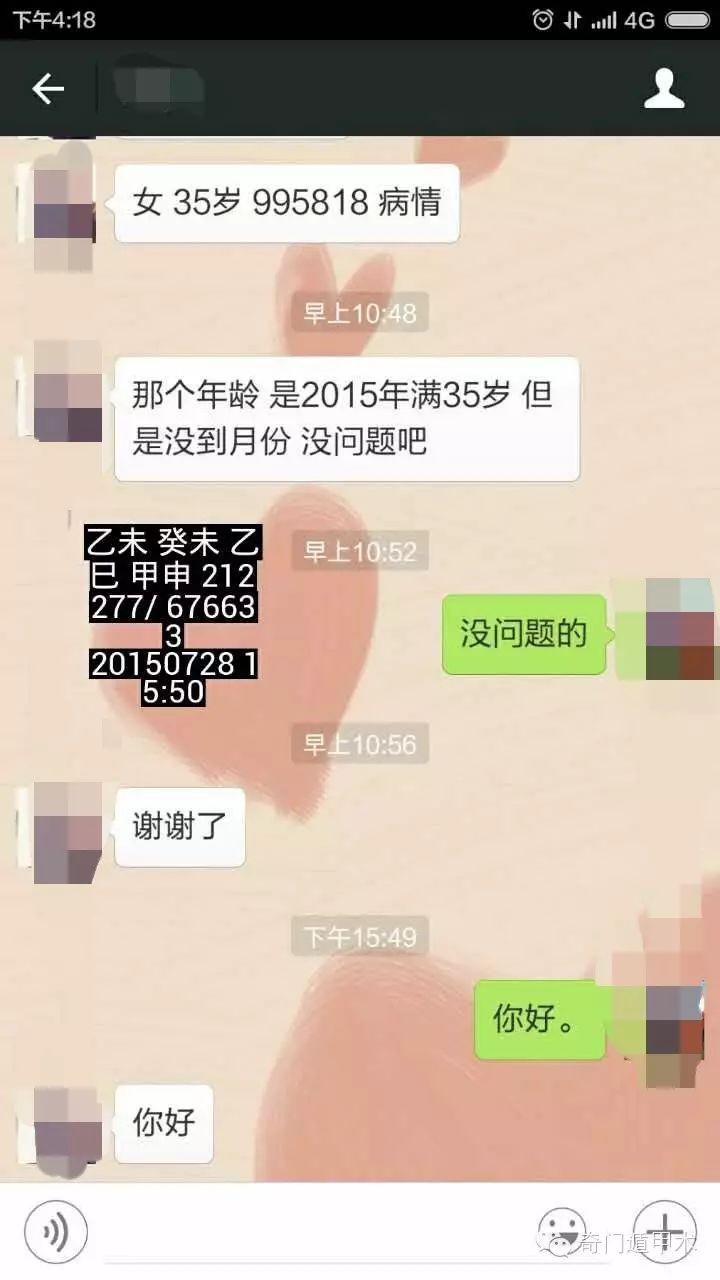
Task: Switch to voice message input
Action: 56,1231
